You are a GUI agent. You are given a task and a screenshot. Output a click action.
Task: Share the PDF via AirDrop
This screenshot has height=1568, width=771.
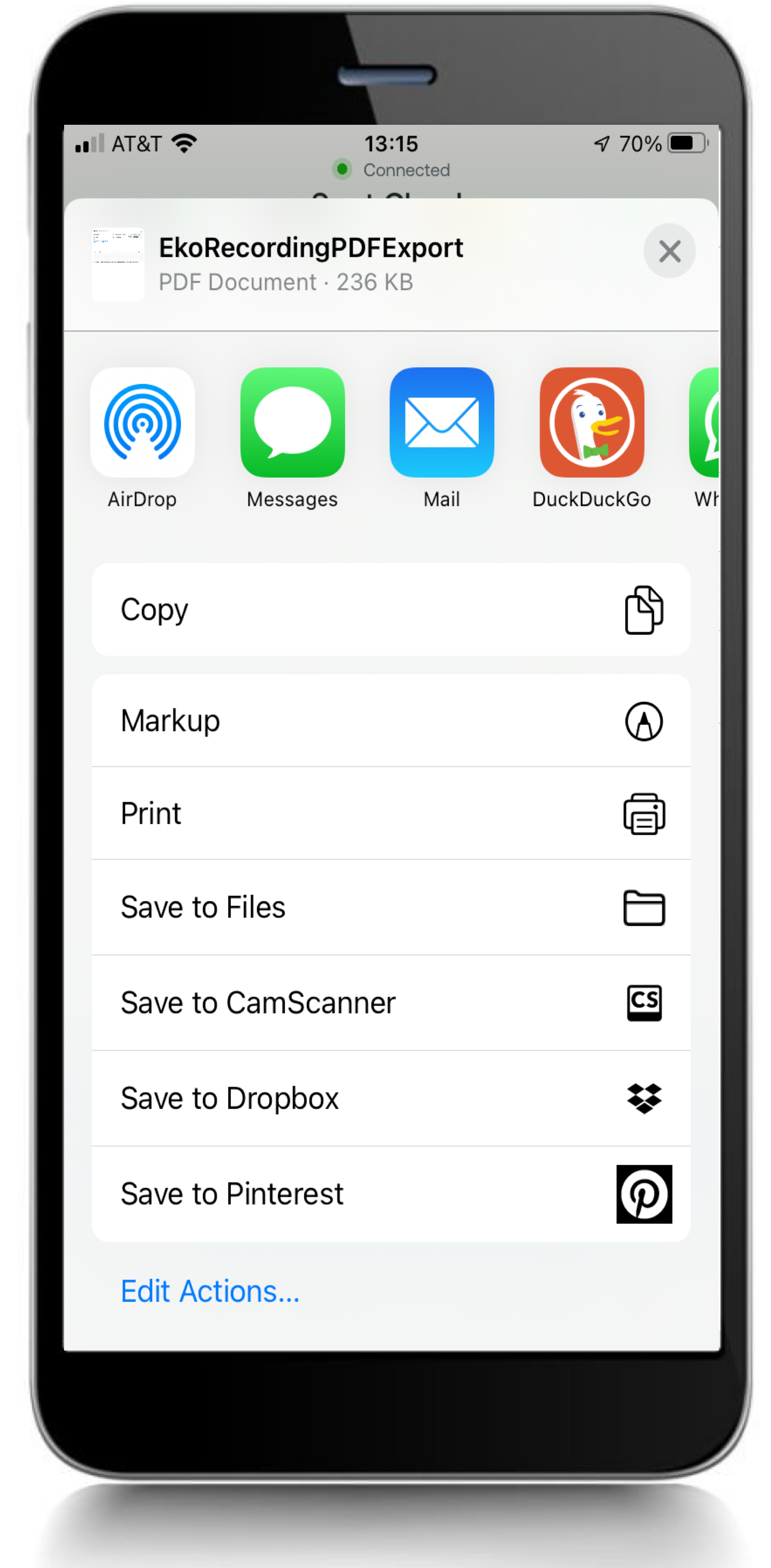pyautogui.click(x=143, y=423)
